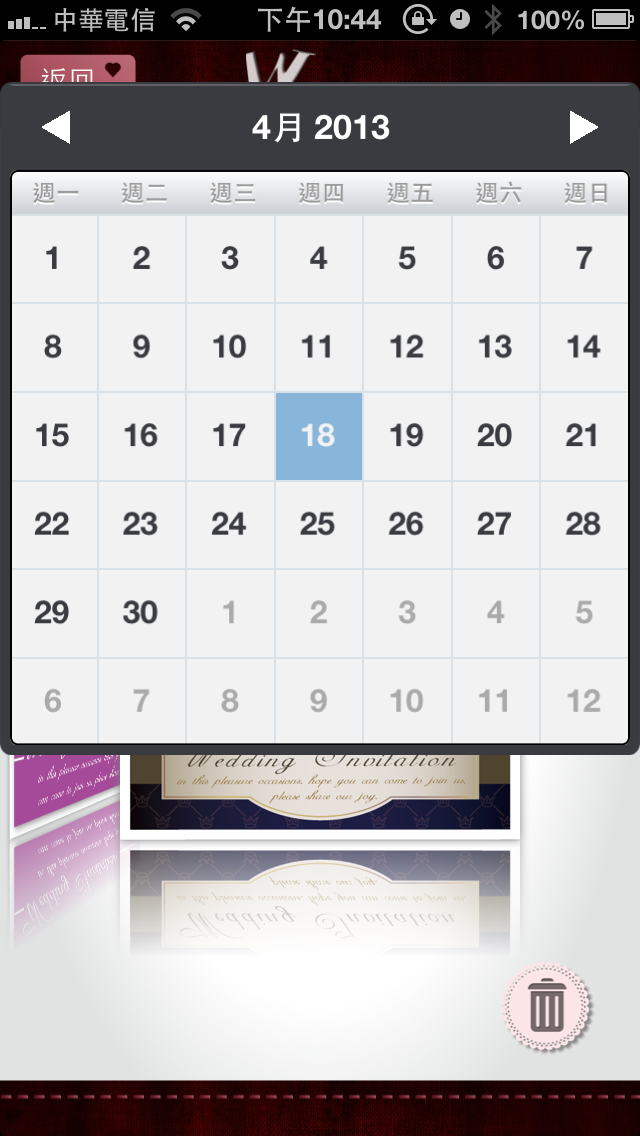
Task: Choose April 7 as the date
Action: click(x=584, y=259)
